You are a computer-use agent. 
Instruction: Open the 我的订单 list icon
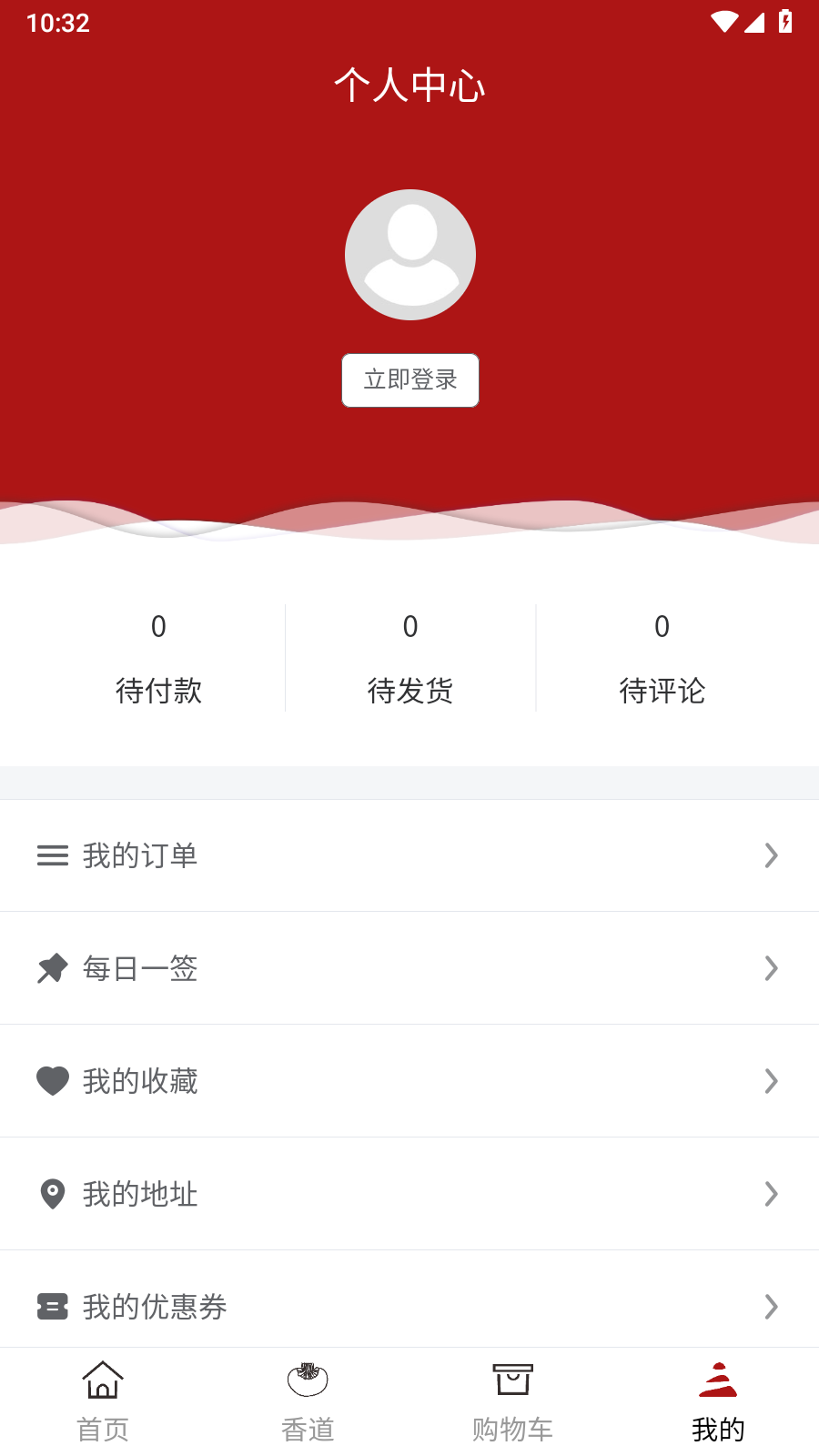[53, 855]
